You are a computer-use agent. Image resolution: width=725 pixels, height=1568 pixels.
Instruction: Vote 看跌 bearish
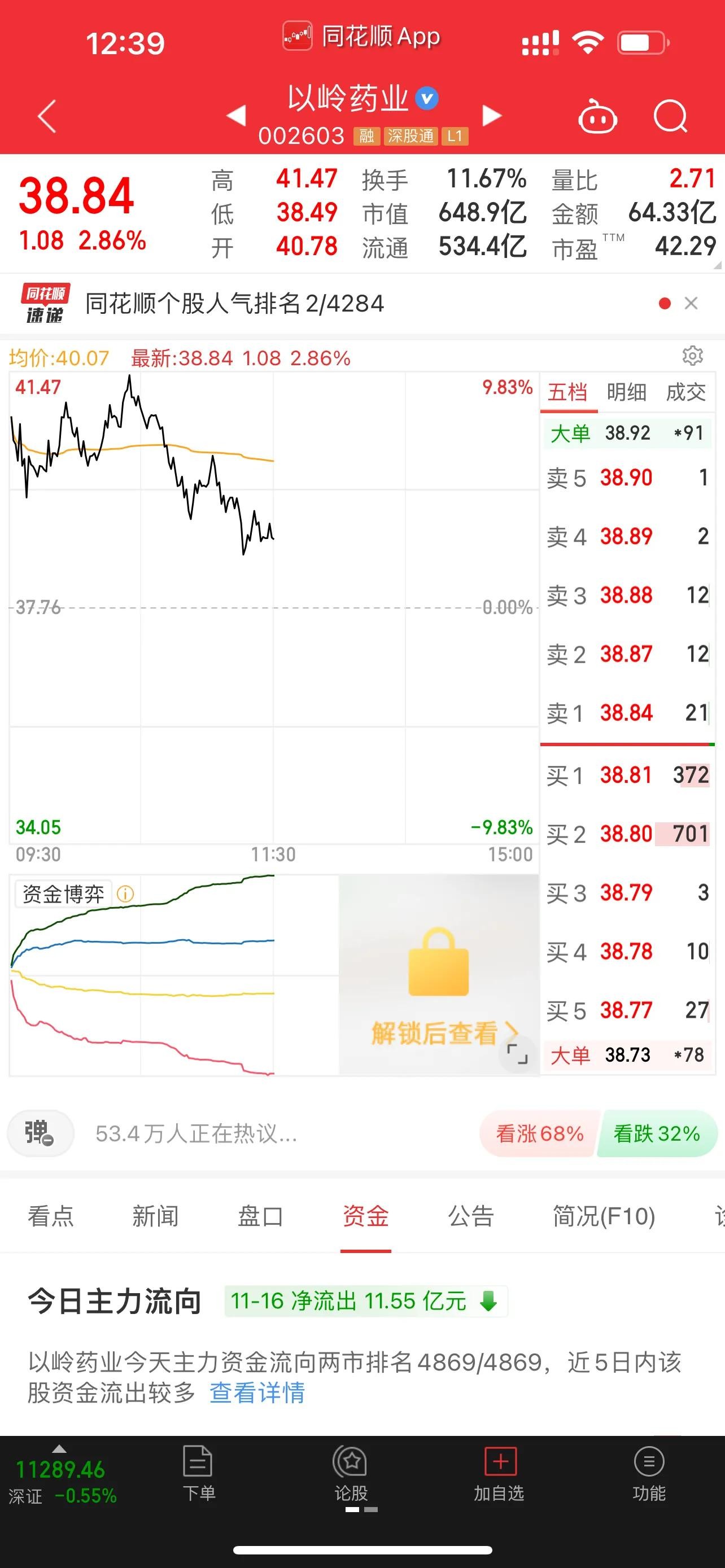[x=657, y=1133]
